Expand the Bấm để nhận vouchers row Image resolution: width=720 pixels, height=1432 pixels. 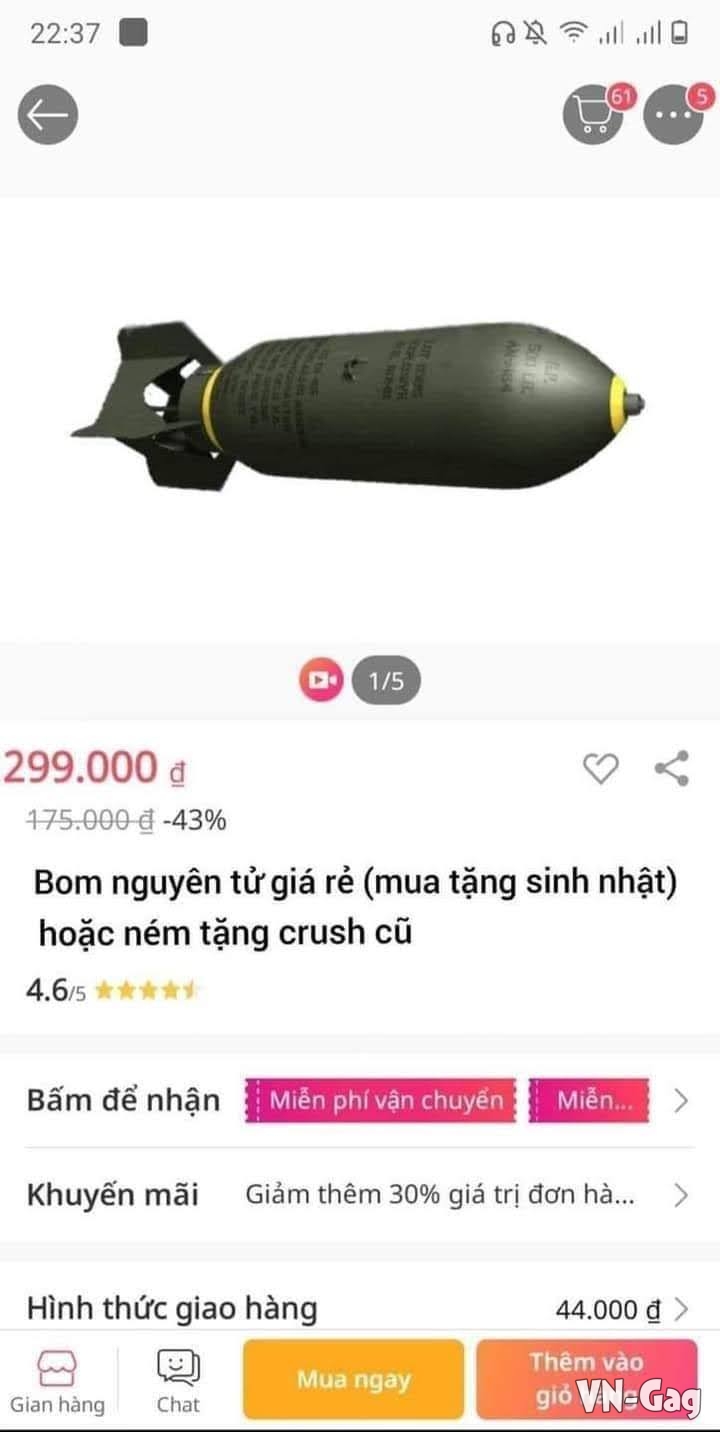pos(681,1101)
